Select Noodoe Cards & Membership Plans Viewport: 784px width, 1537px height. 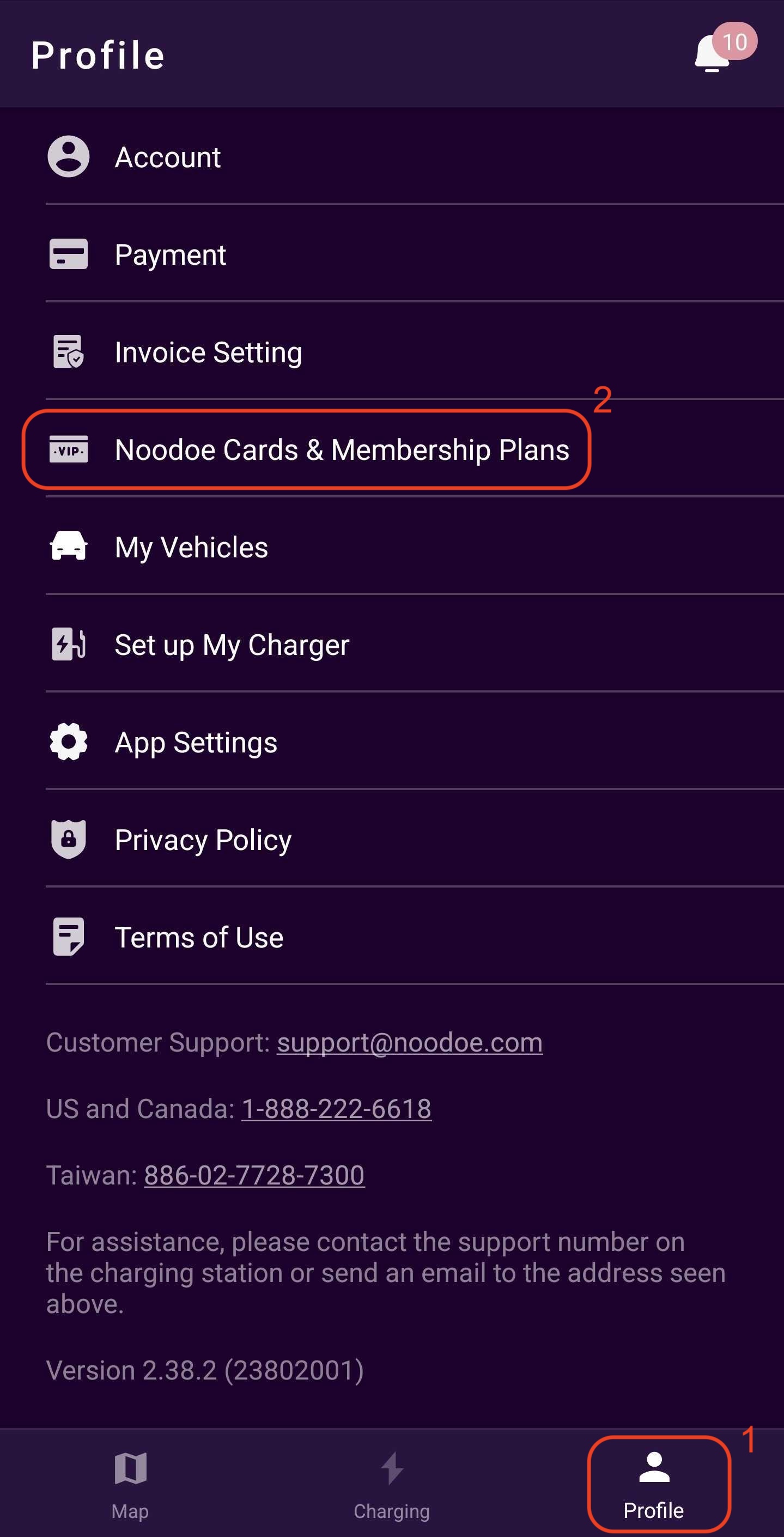point(392,449)
